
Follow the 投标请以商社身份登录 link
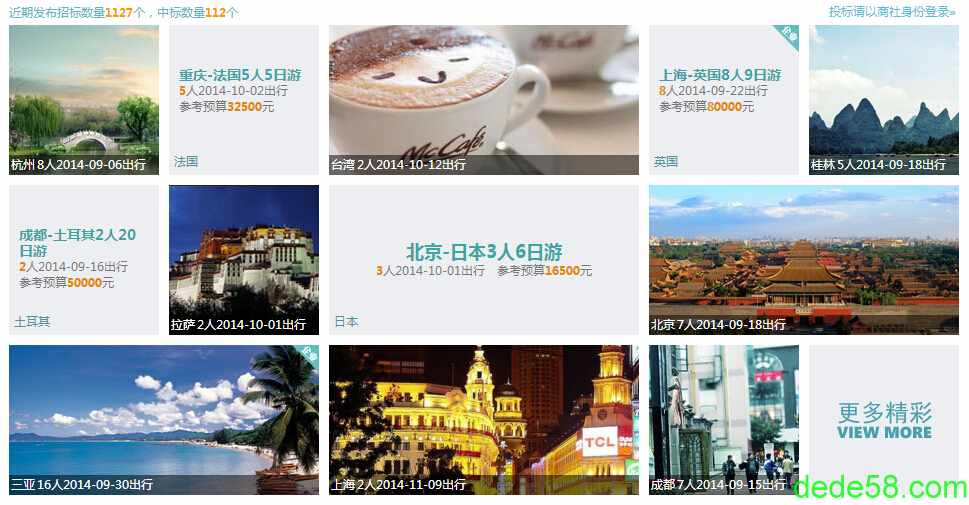click(x=891, y=12)
